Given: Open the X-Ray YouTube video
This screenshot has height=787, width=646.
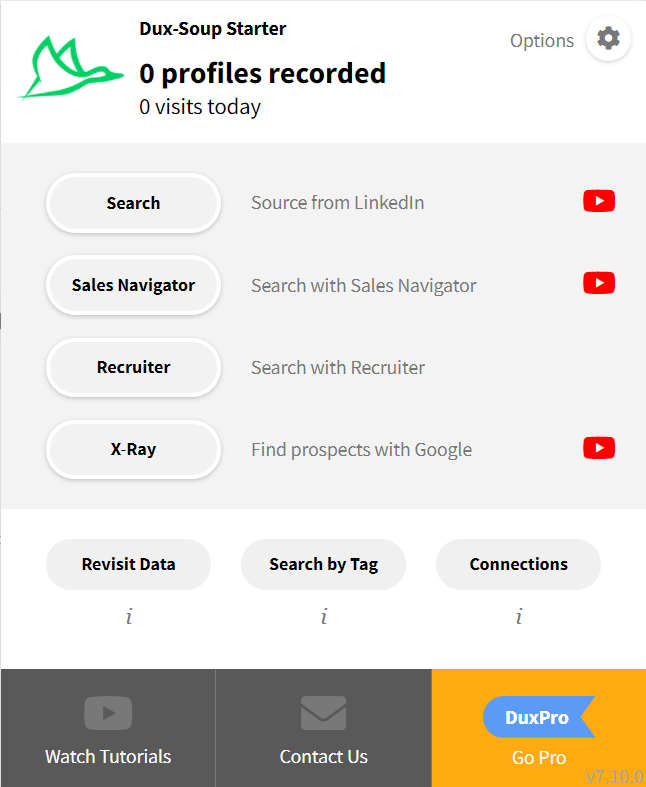Looking at the screenshot, I should [599, 448].
